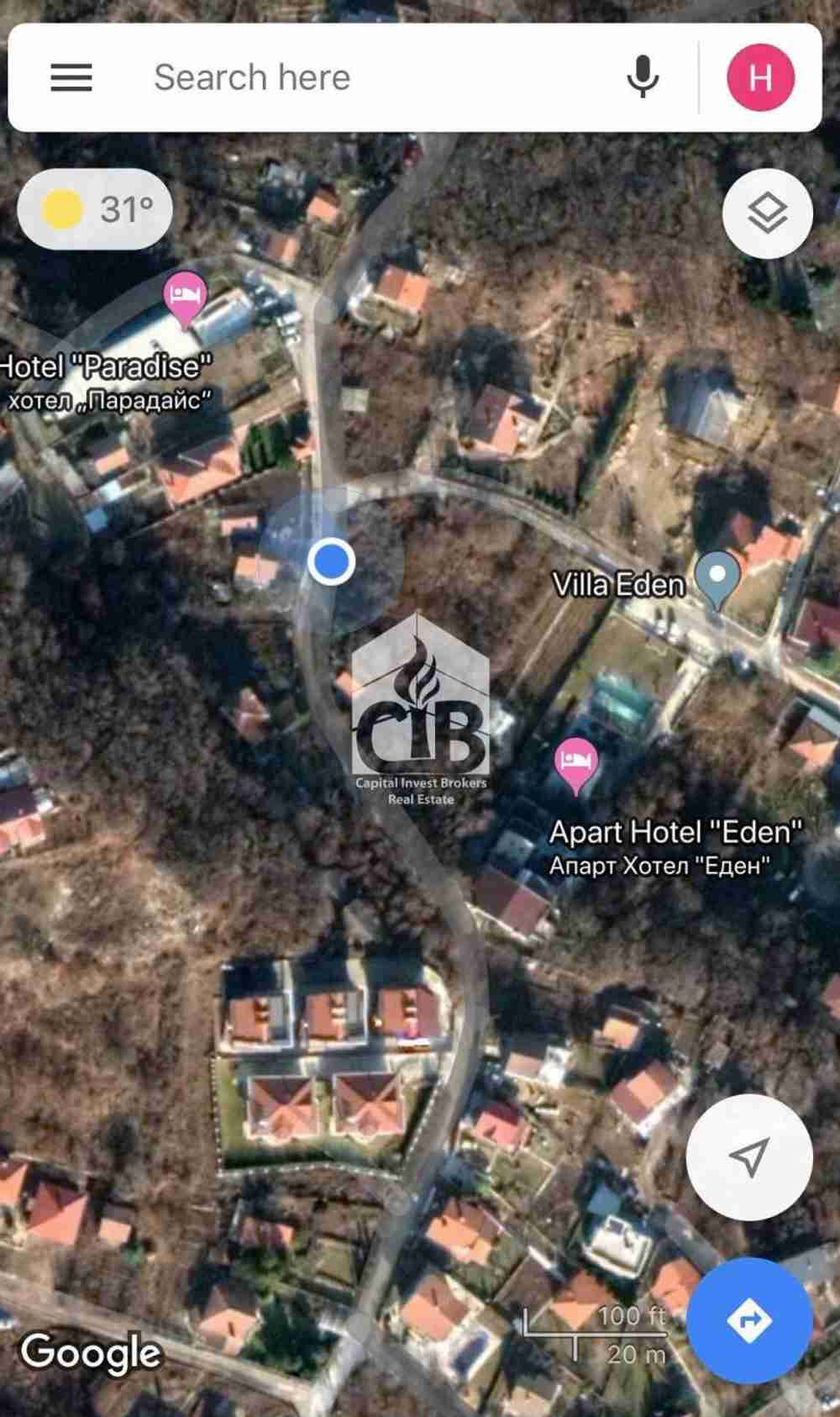Select the Apart Hotel Eden pin
This screenshot has height=1417, width=840.
coord(576,763)
